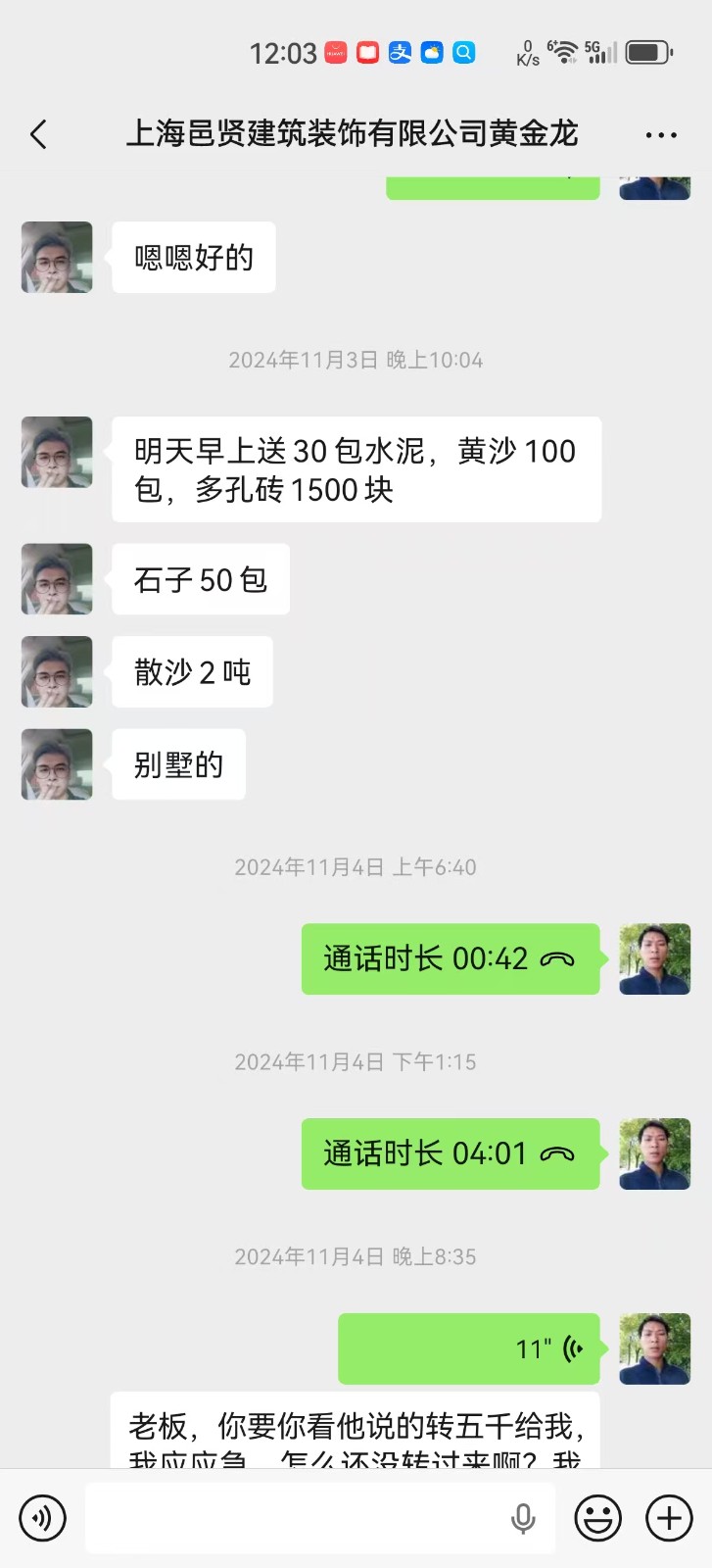712x1568 pixels.
Task: Tap the message text input field
Action: coord(294,1518)
